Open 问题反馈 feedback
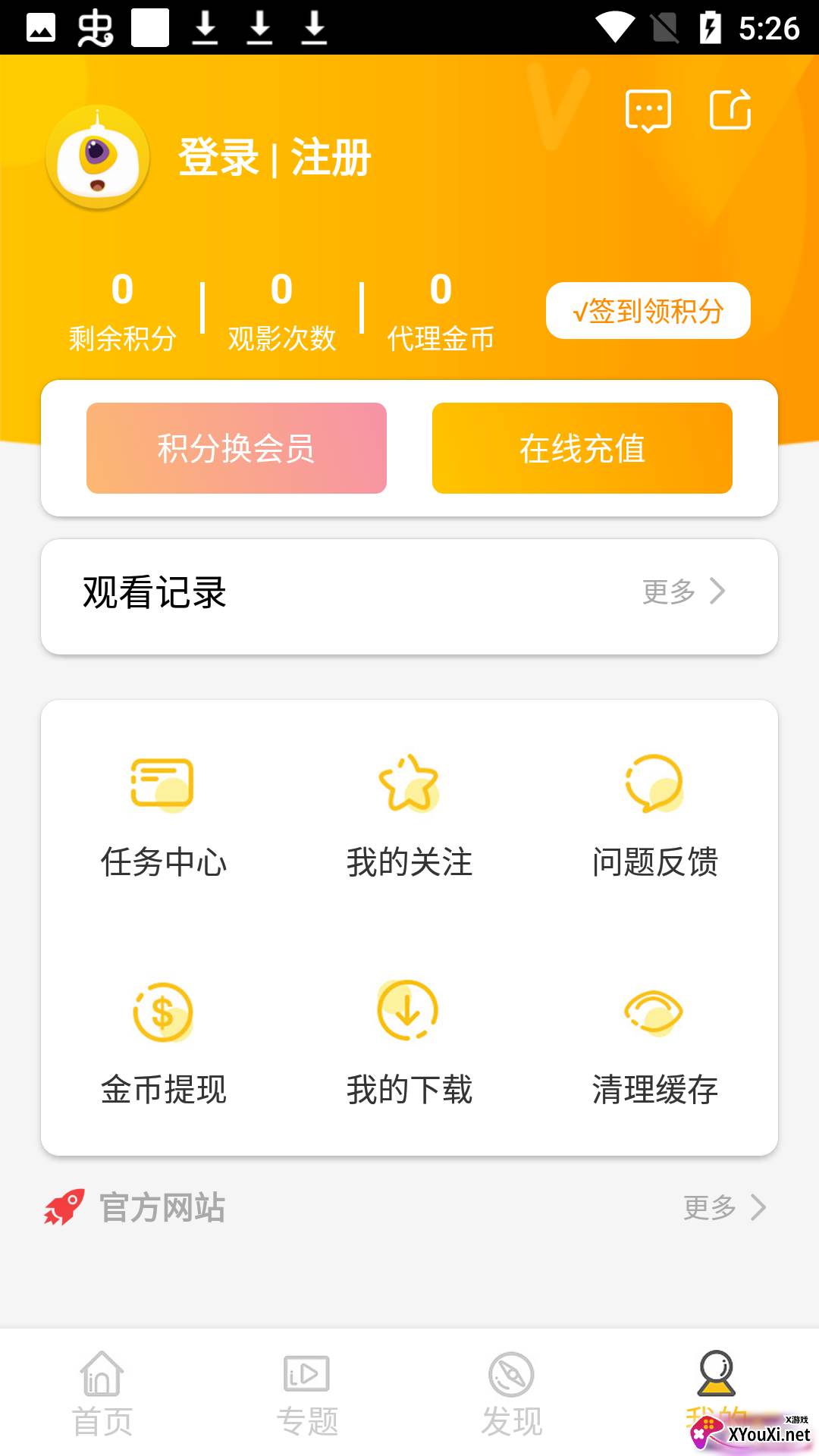 [x=654, y=815]
